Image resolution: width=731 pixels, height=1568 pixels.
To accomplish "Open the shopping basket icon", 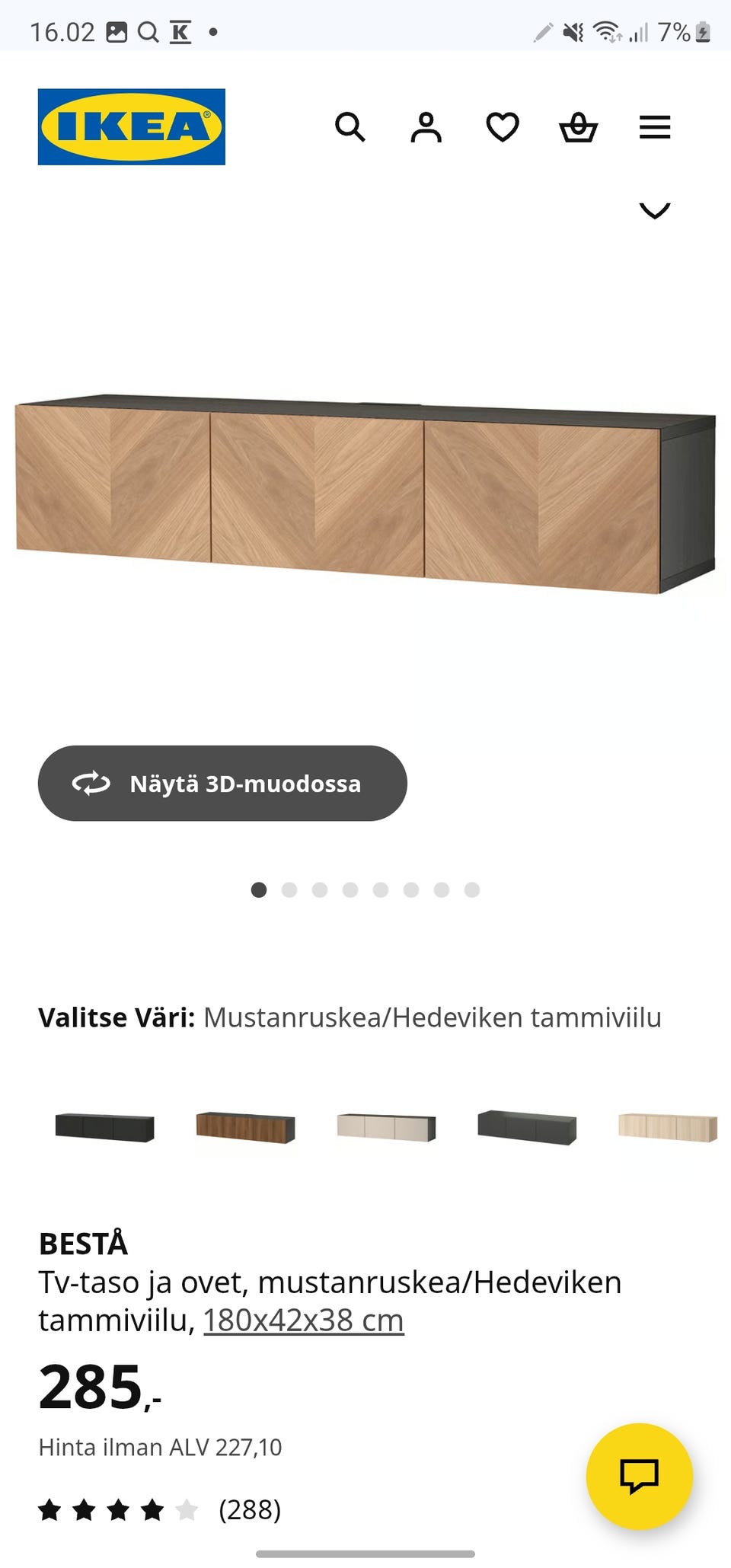I will coord(579,127).
